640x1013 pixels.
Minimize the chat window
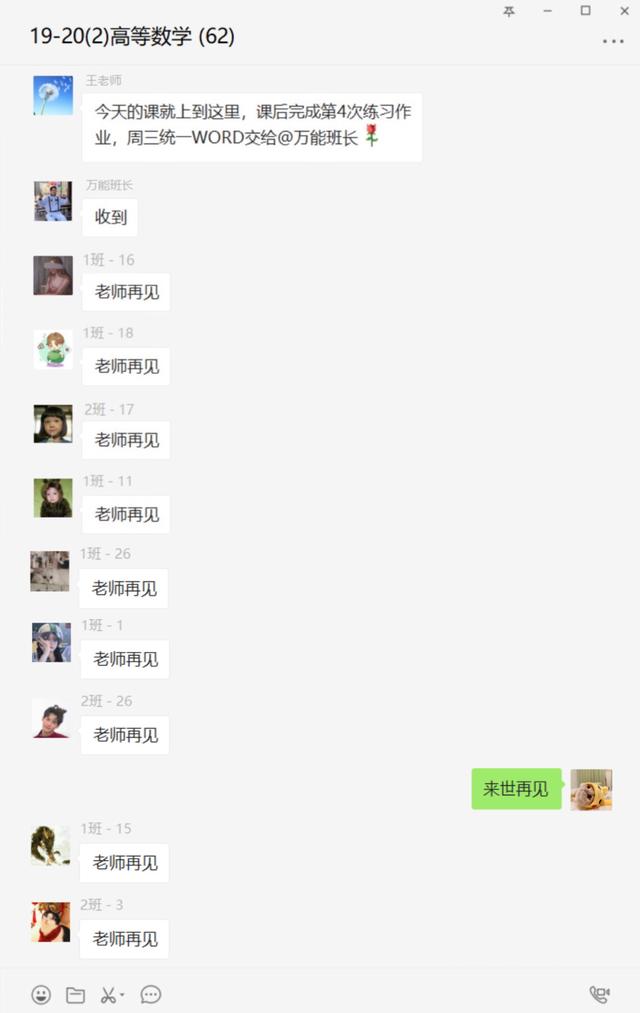pyautogui.click(x=548, y=11)
